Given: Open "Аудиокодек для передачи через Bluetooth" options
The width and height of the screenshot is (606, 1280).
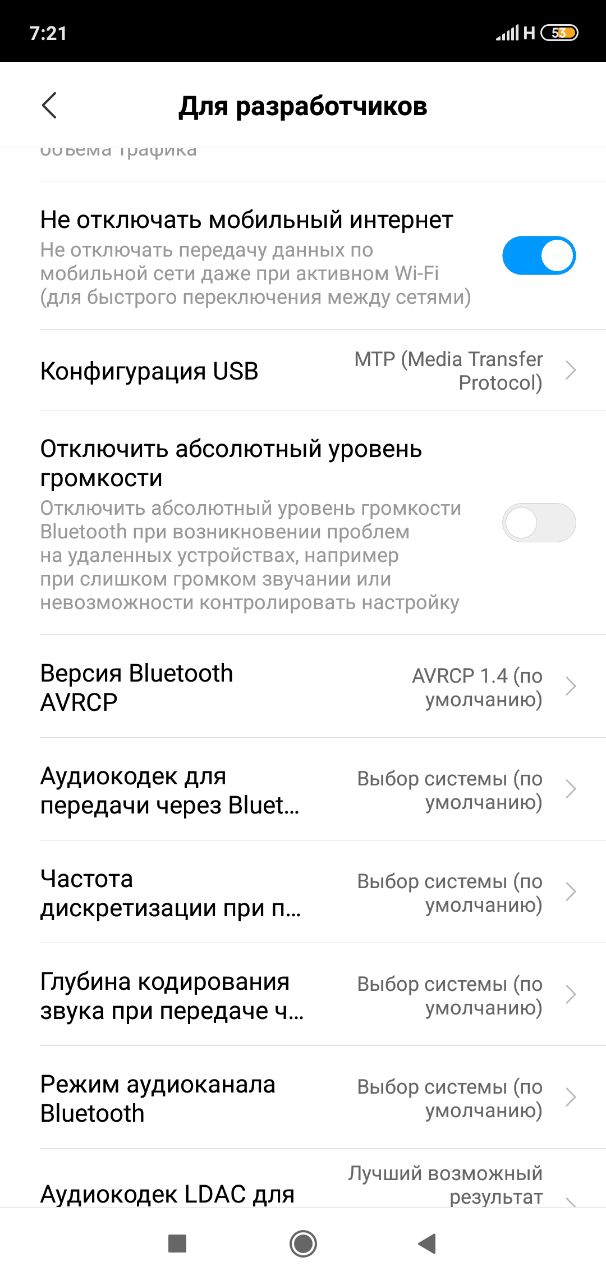Looking at the screenshot, I should (303, 790).
